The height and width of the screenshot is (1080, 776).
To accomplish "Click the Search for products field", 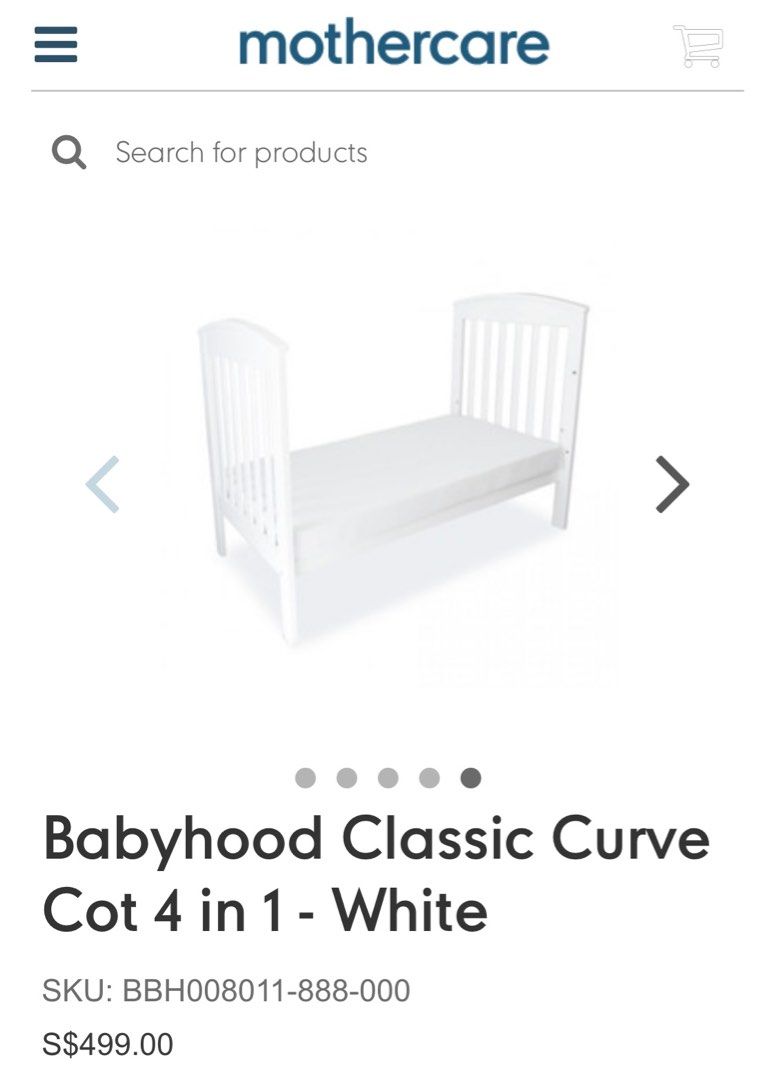I will pos(242,152).
